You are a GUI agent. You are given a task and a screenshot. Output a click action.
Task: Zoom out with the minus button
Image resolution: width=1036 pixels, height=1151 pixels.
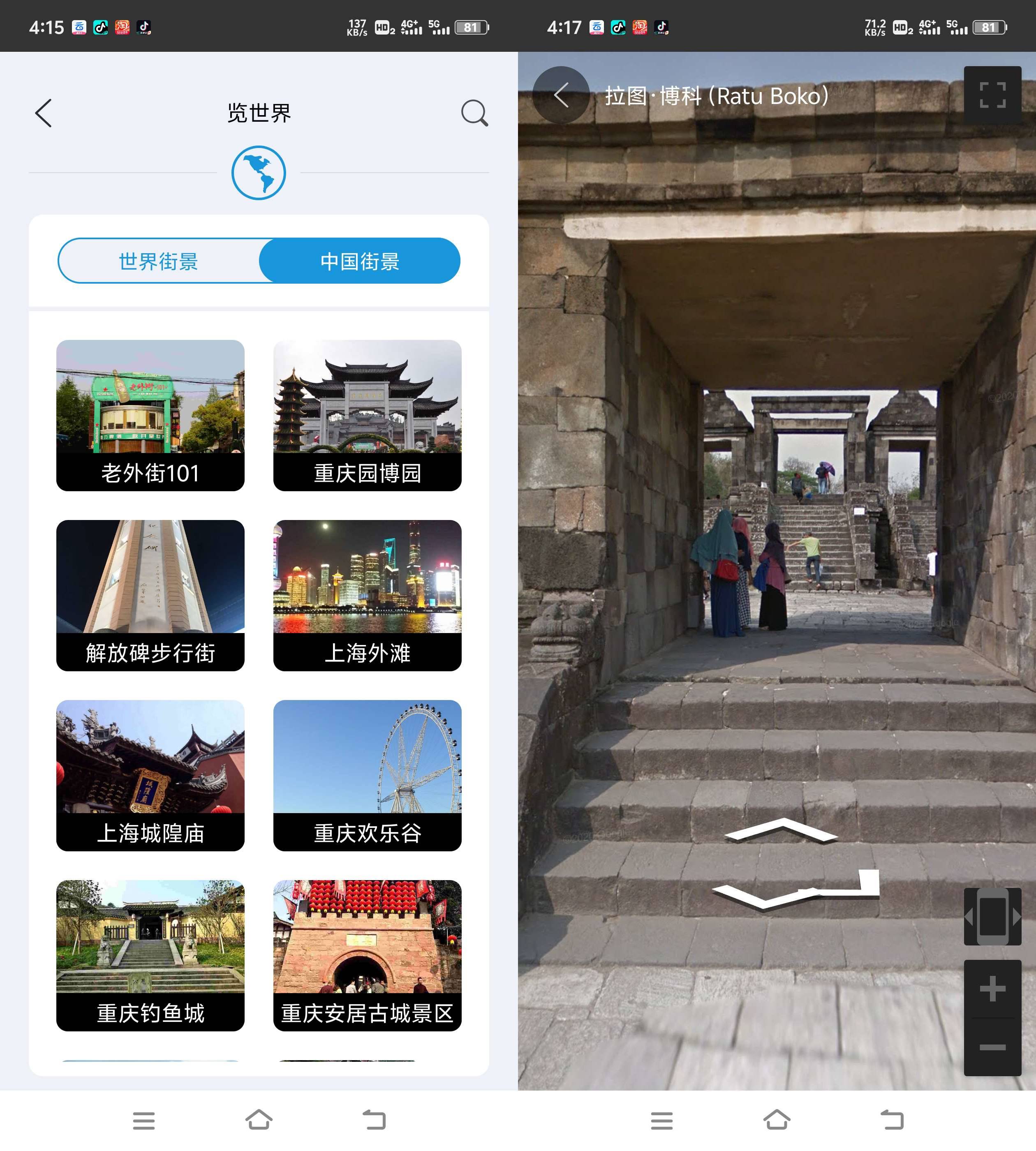(992, 1047)
